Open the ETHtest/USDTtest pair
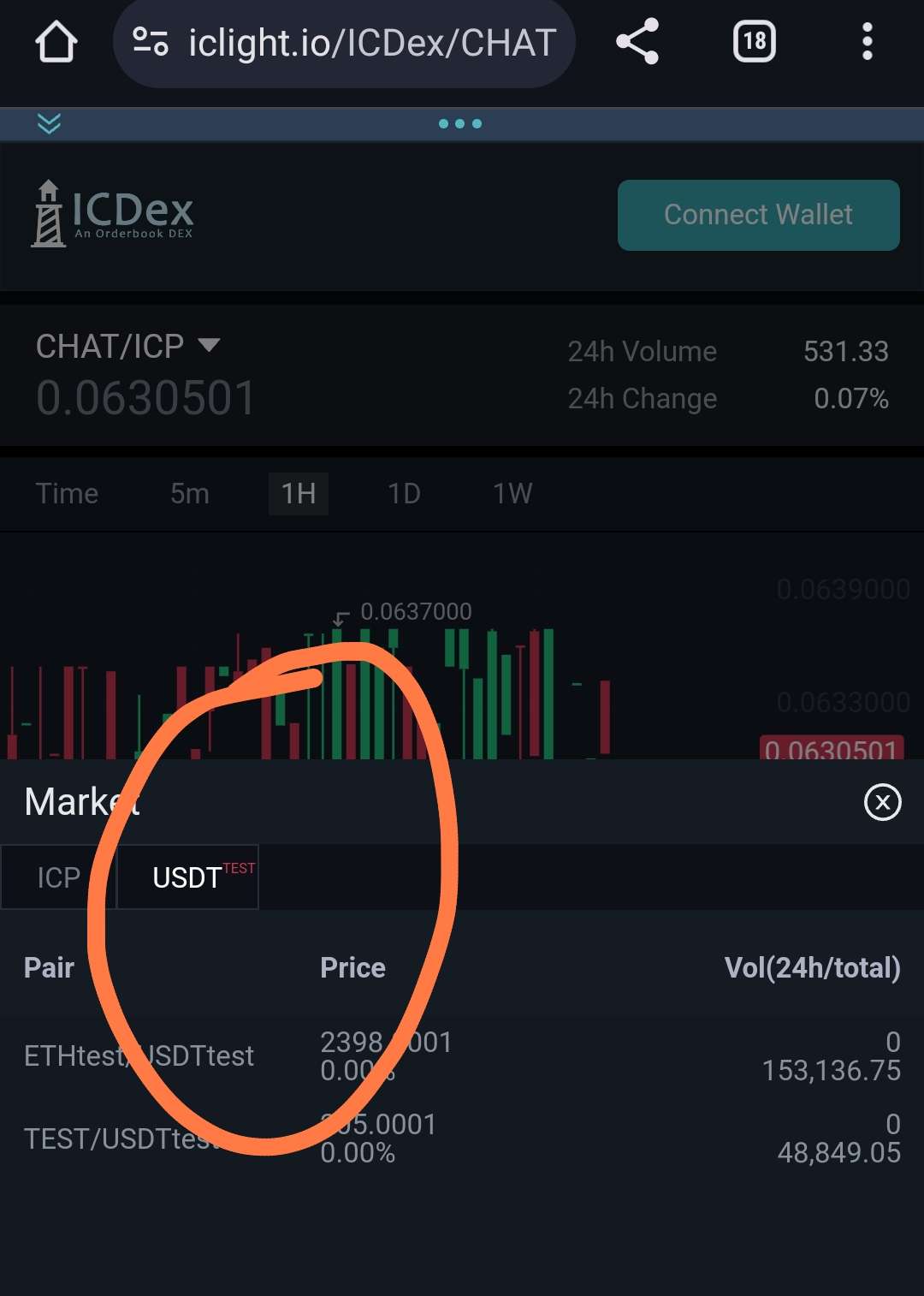This screenshot has width=924, height=1296. tap(139, 1056)
